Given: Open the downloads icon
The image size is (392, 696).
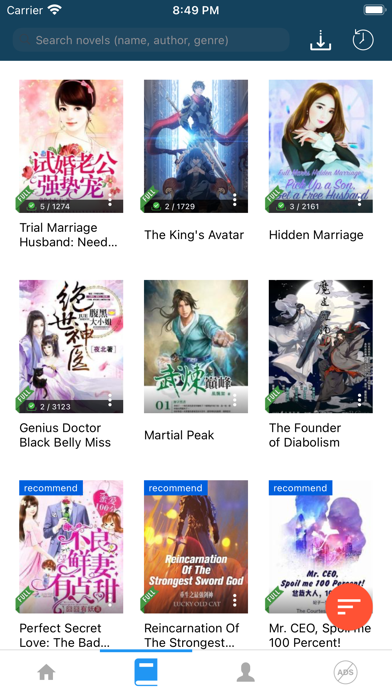Looking at the screenshot, I should 320,40.
